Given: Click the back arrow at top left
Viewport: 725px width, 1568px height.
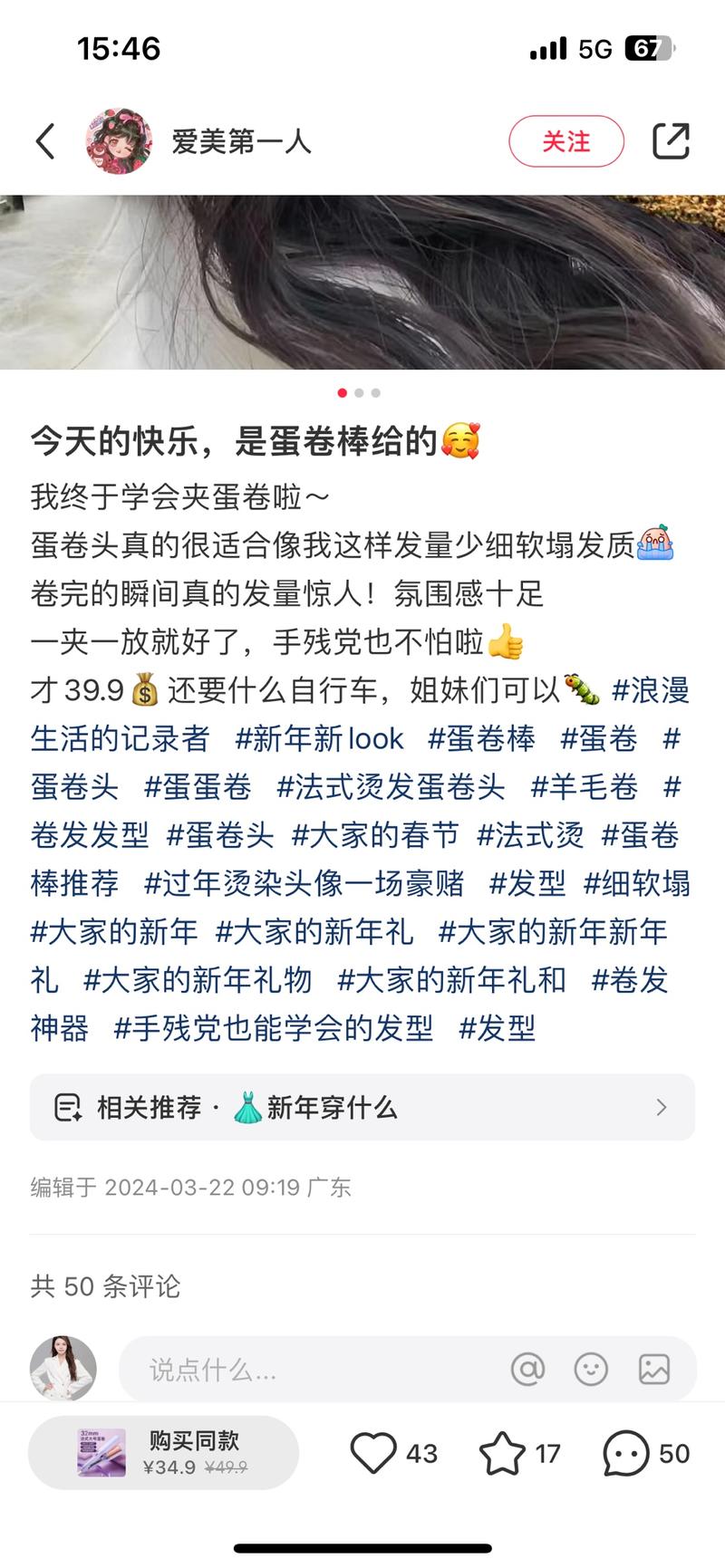Looking at the screenshot, I should pyautogui.click(x=45, y=142).
